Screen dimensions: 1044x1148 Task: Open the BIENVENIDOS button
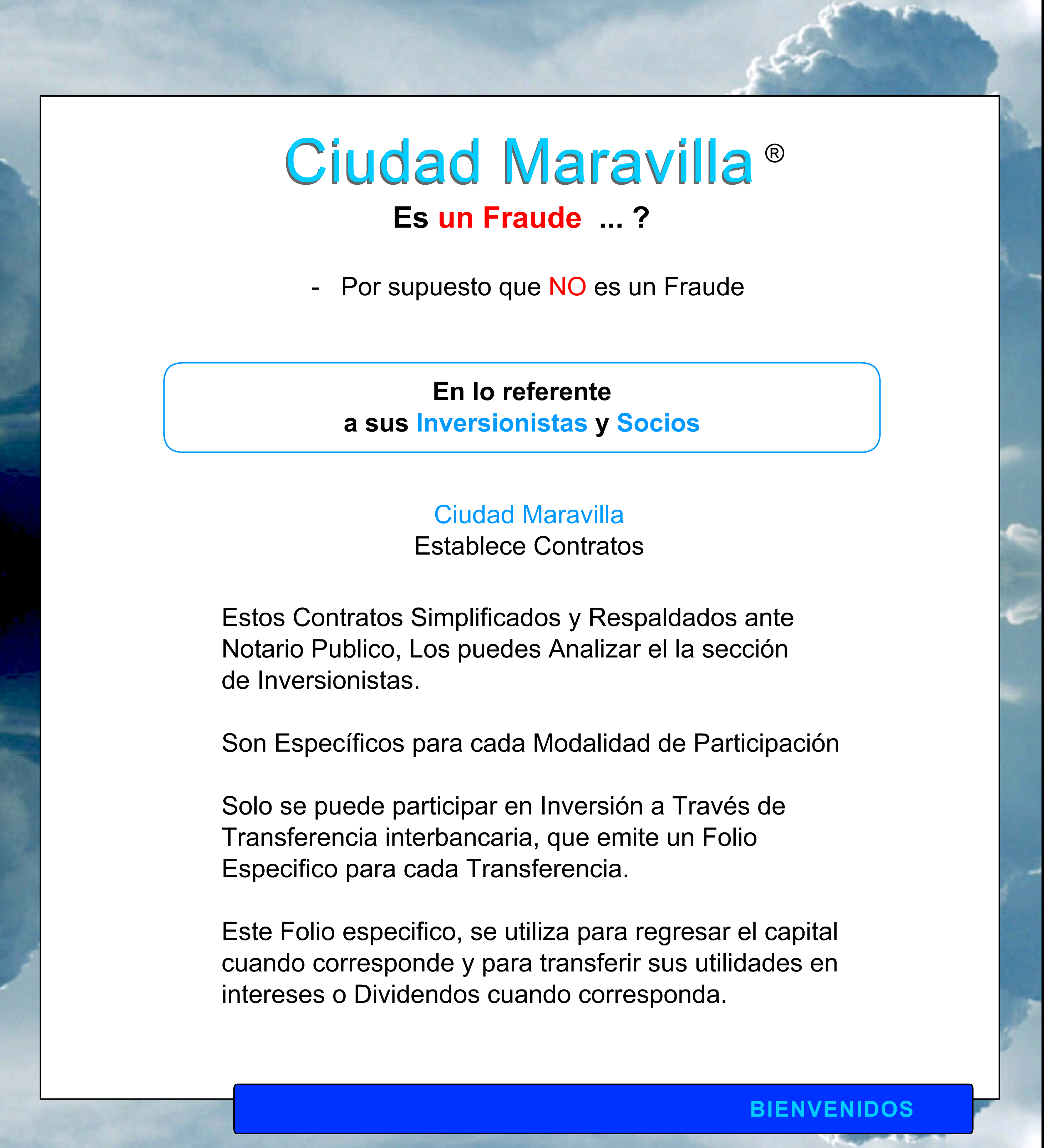tap(831, 1110)
